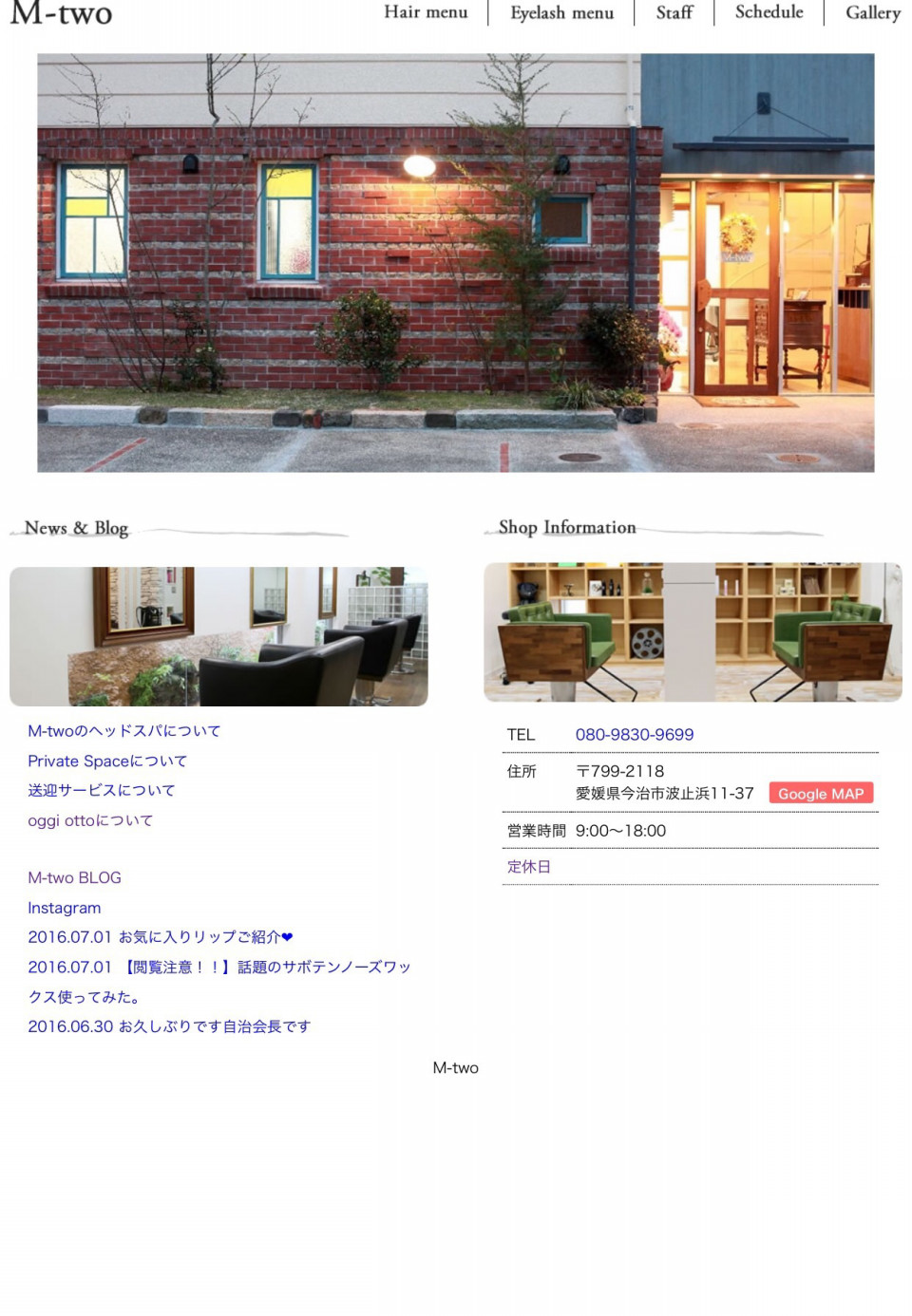Open the Google MAP button

tap(821, 794)
